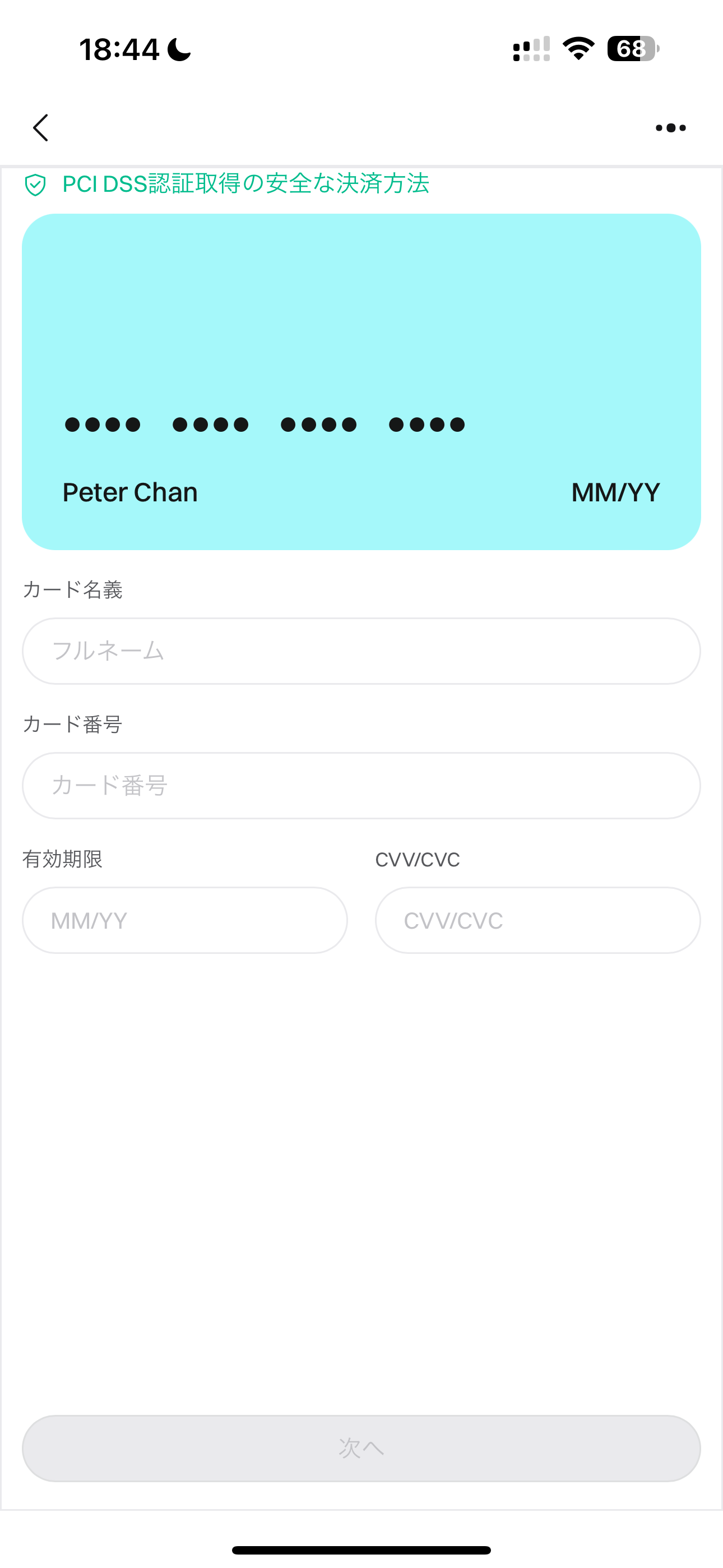Focus the カード番号 input field
This screenshot has height=1568, width=723.
361,786
